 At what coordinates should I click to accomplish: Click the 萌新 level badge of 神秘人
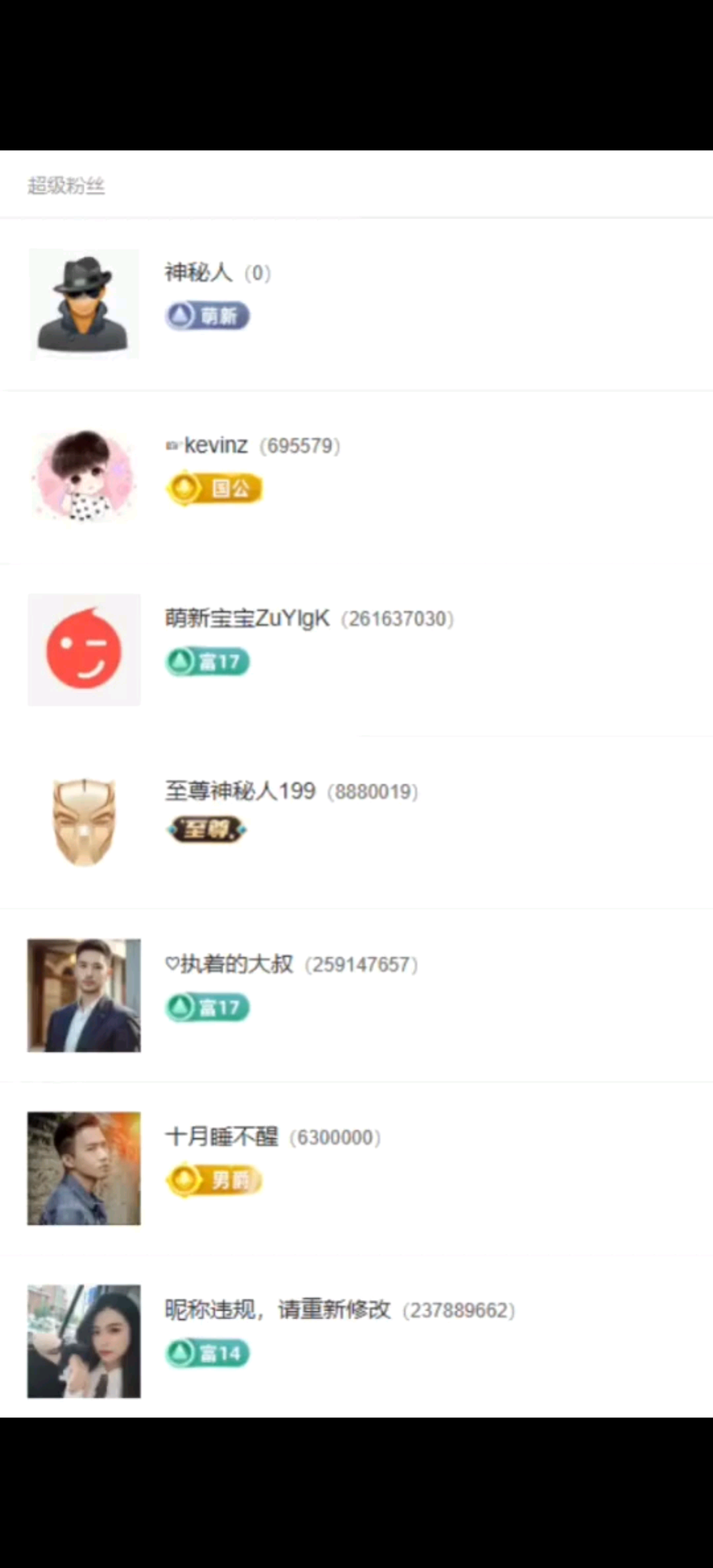207,315
